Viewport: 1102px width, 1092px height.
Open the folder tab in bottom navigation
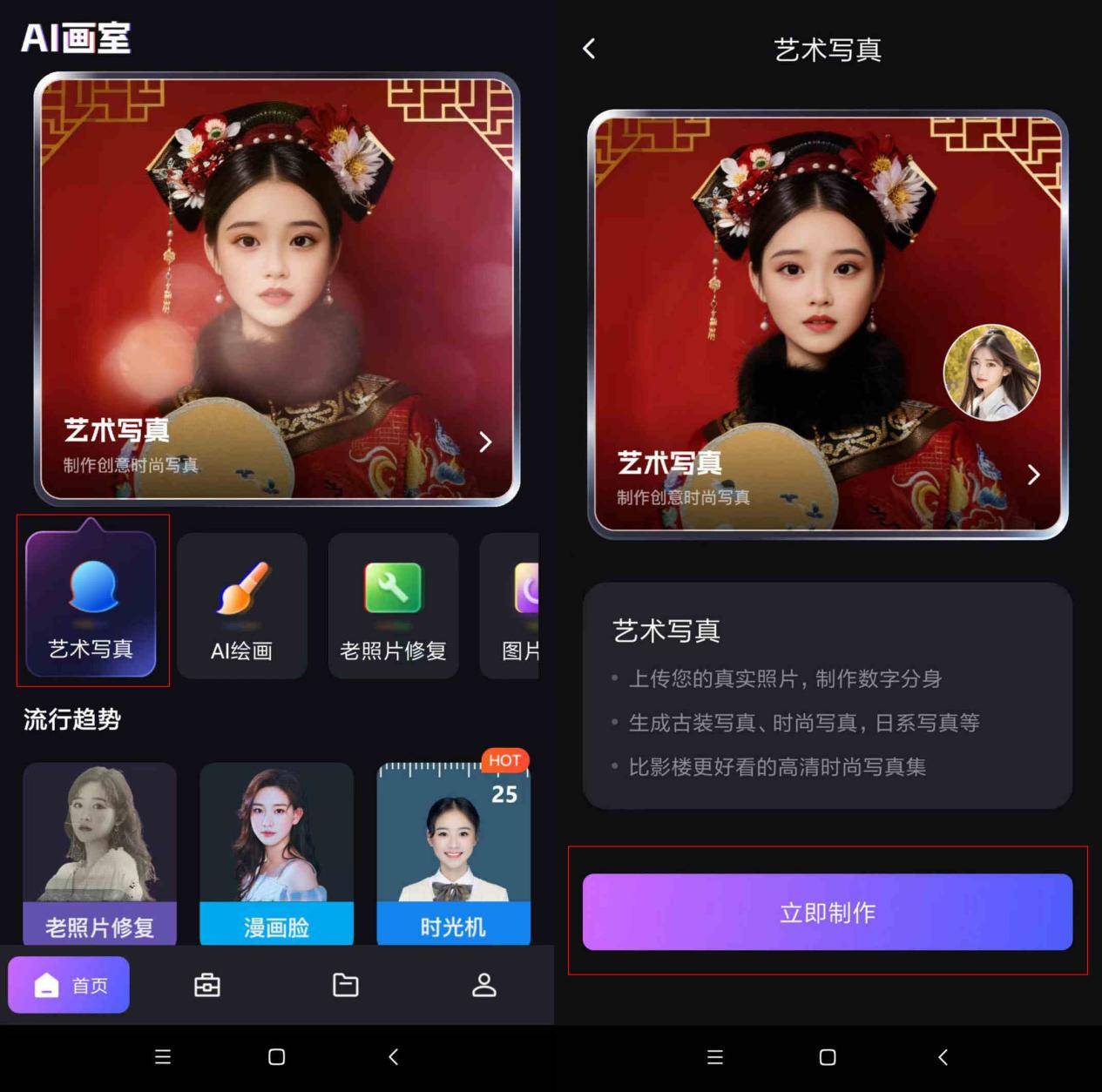(345, 985)
